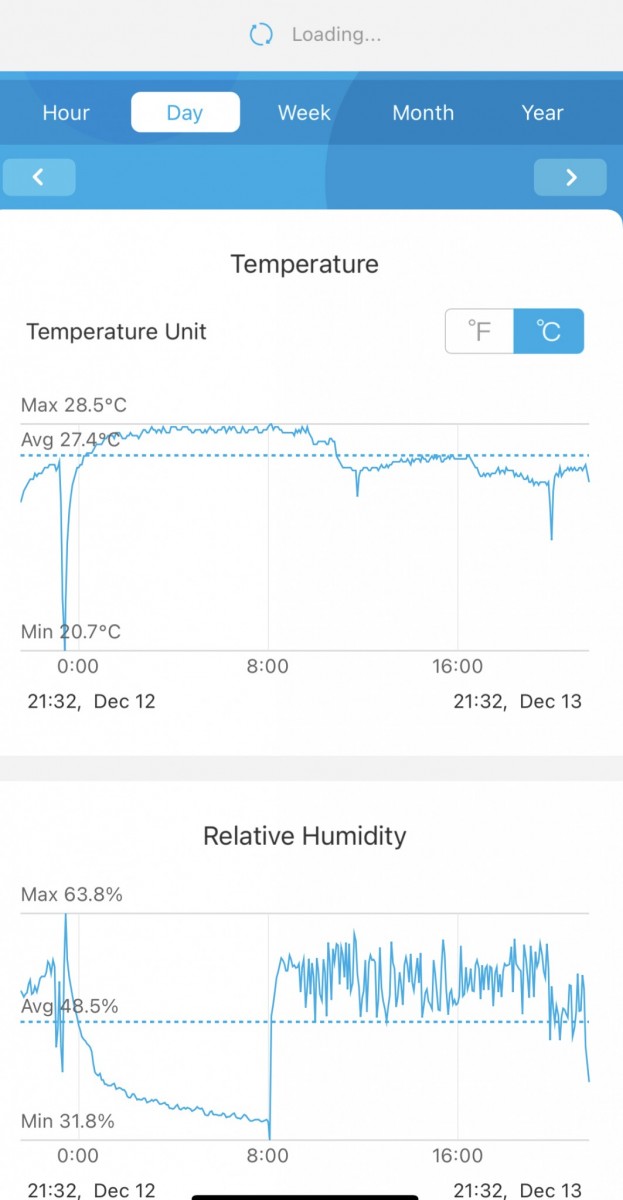Open the Month tab
Image resolution: width=623 pixels, height=1200 pixels.
[x=423, y=113]
